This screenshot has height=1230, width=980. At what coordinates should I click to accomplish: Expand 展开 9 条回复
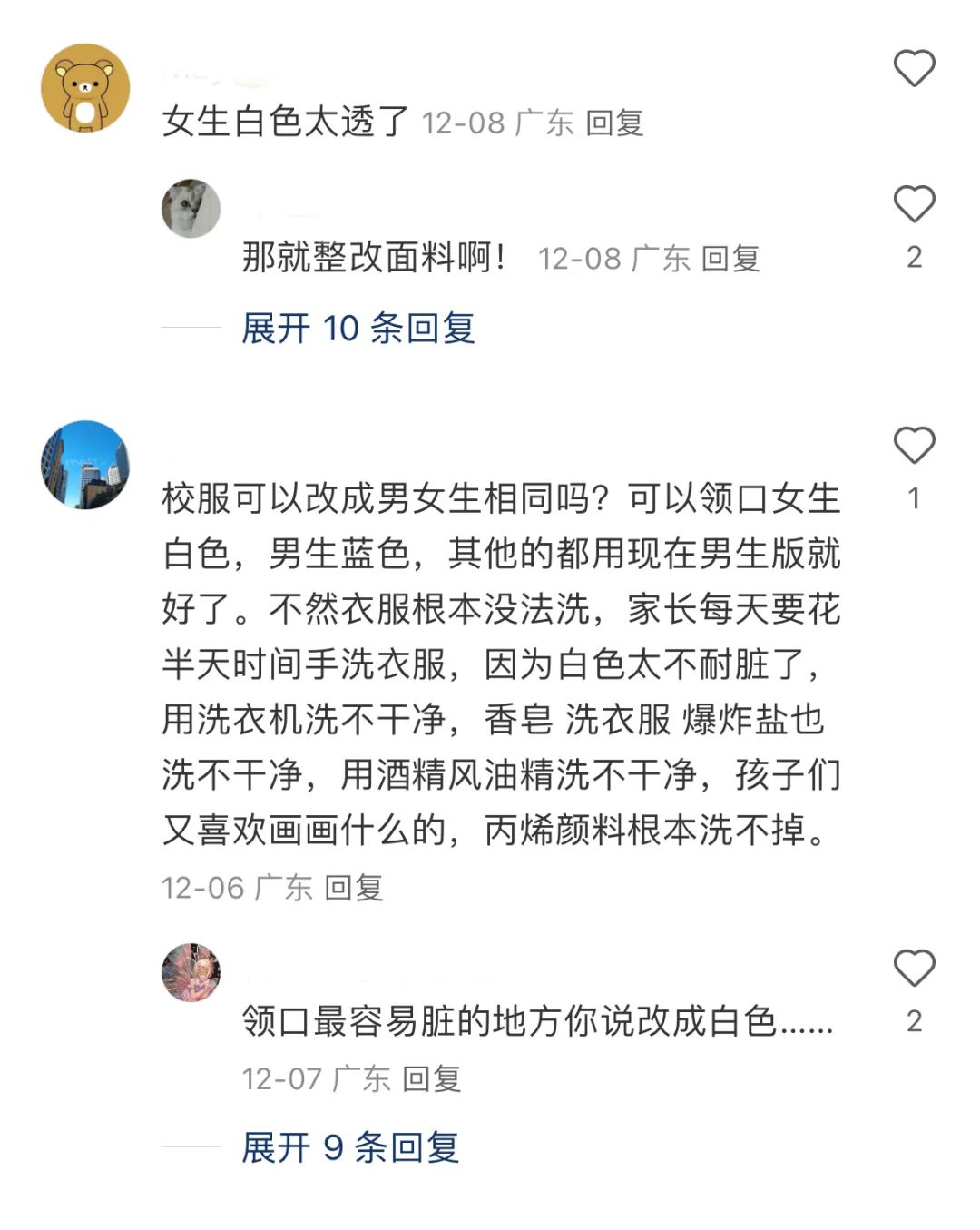349,1147
